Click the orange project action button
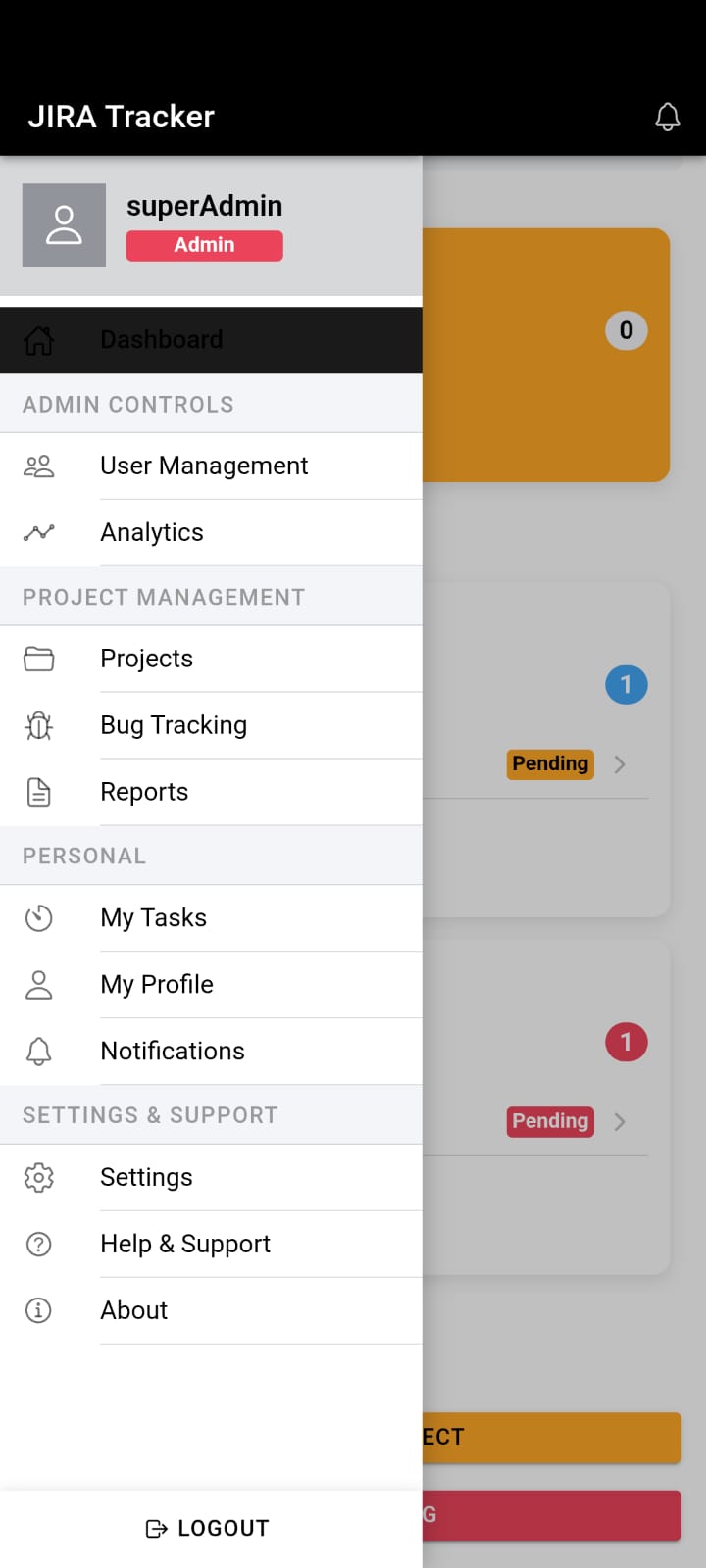Image resolution: width=706 pixels, height=1568 pixels. [549, 1437]
